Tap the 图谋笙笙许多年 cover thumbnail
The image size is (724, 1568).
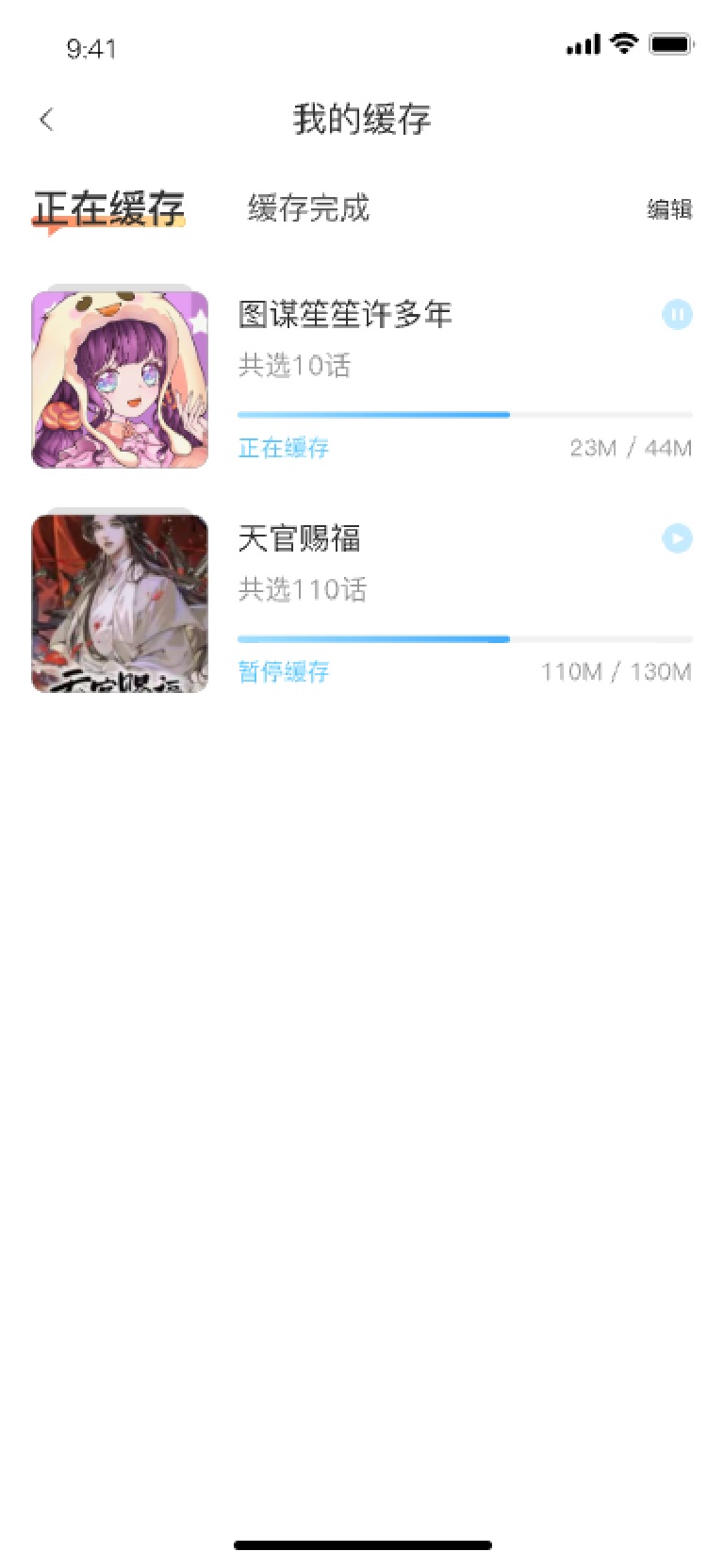coord(119,377)
